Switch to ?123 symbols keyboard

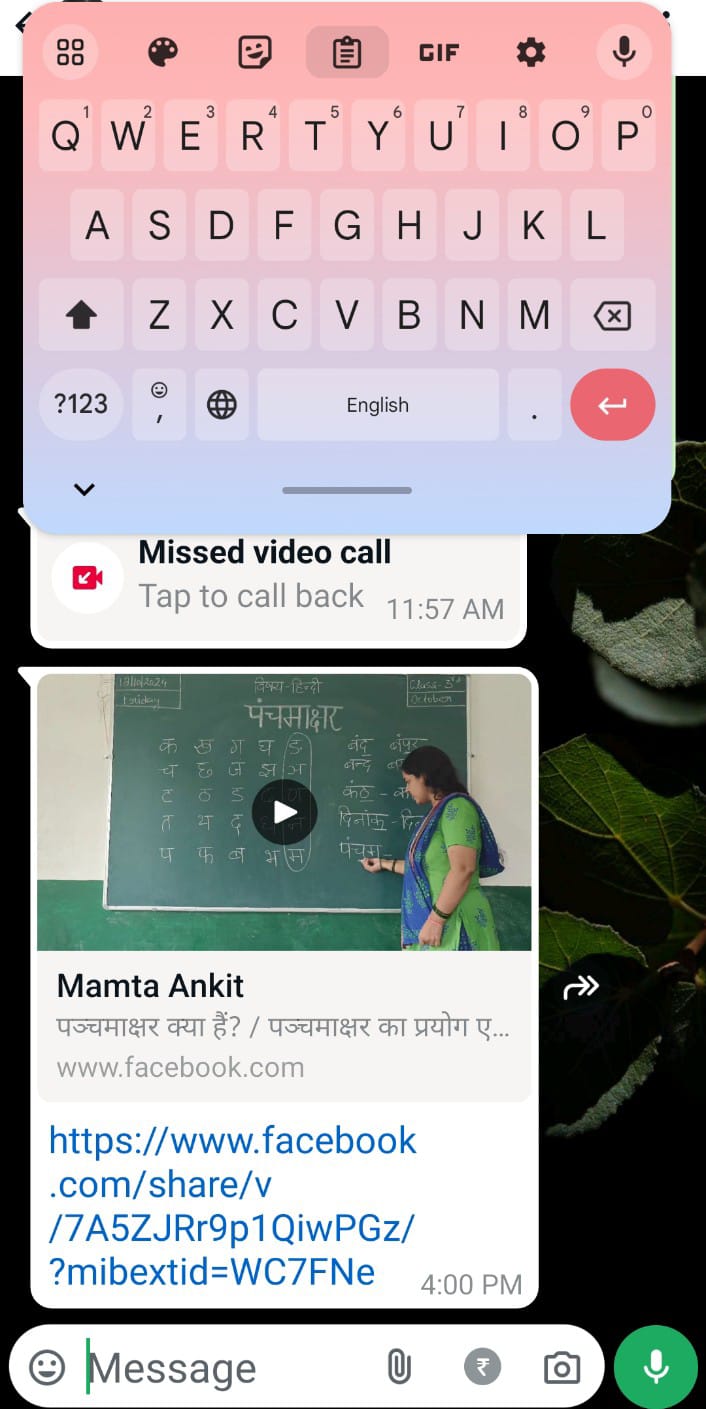click(81, 405)
